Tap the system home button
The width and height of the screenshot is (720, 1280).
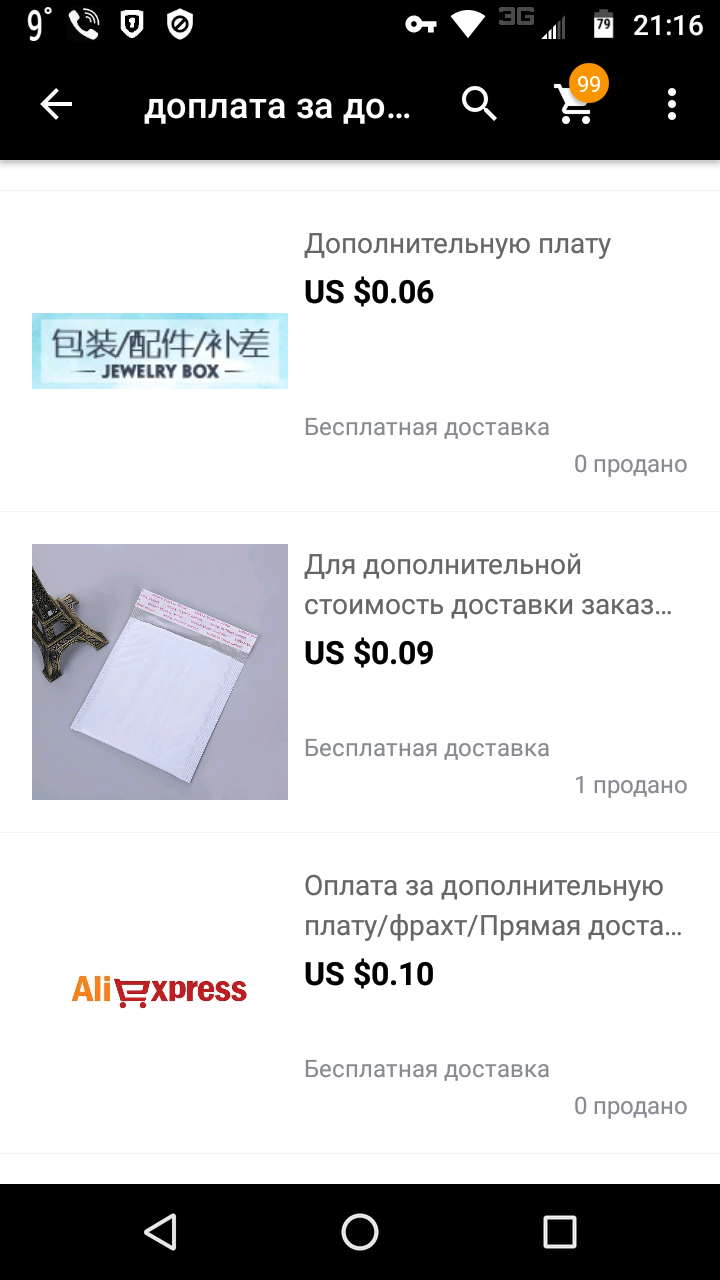click(360, 1232)
